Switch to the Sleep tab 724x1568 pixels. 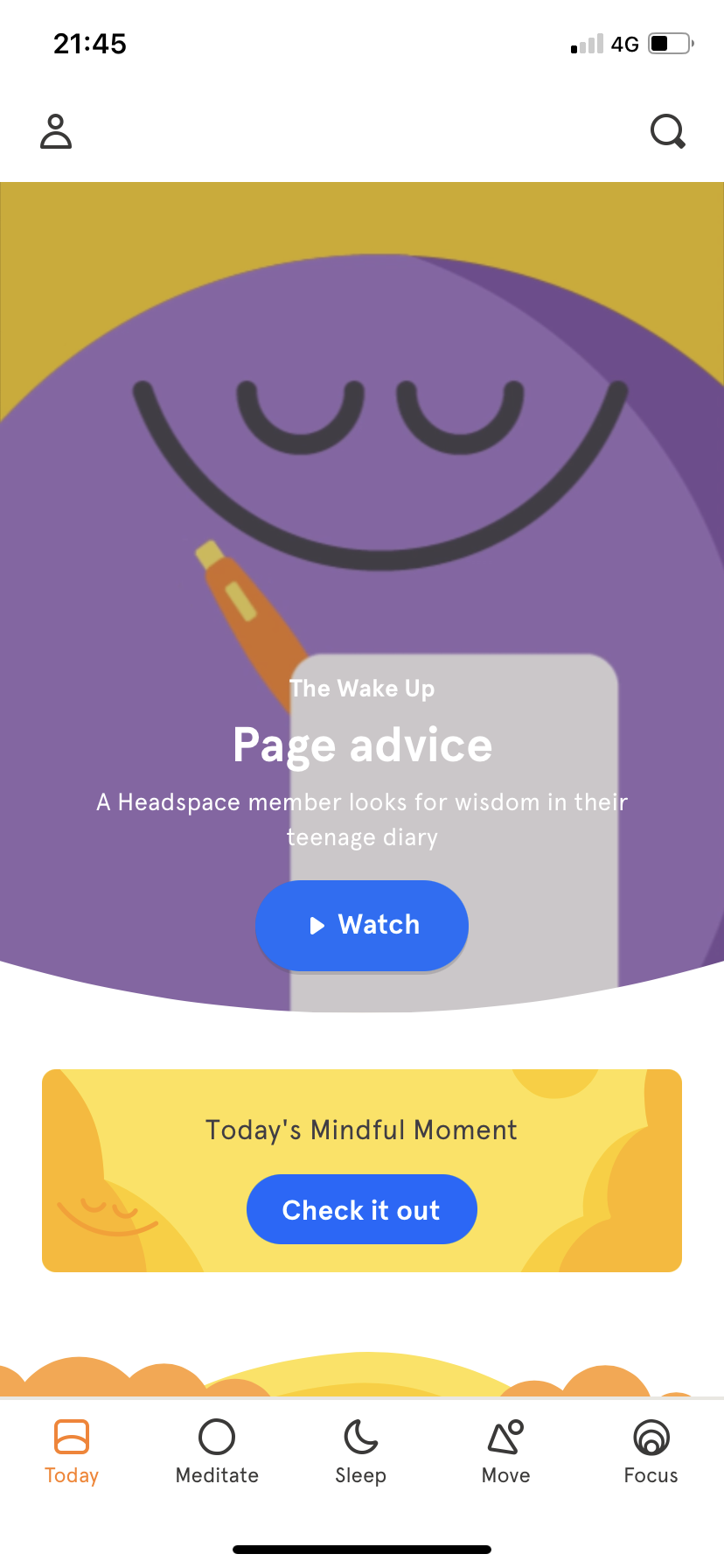tap(360, 1451)
